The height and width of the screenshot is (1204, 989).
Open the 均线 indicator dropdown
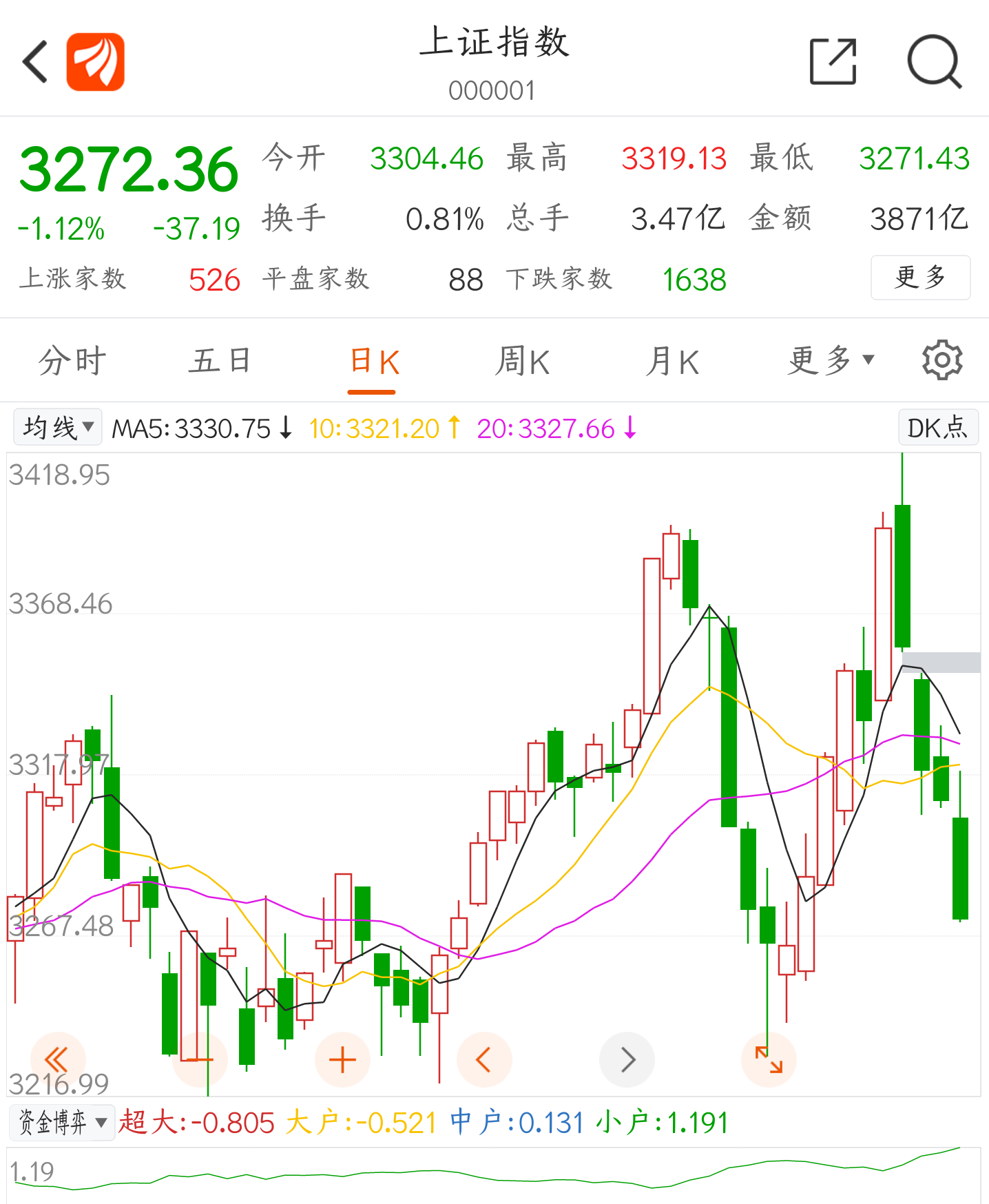point(58,428)
